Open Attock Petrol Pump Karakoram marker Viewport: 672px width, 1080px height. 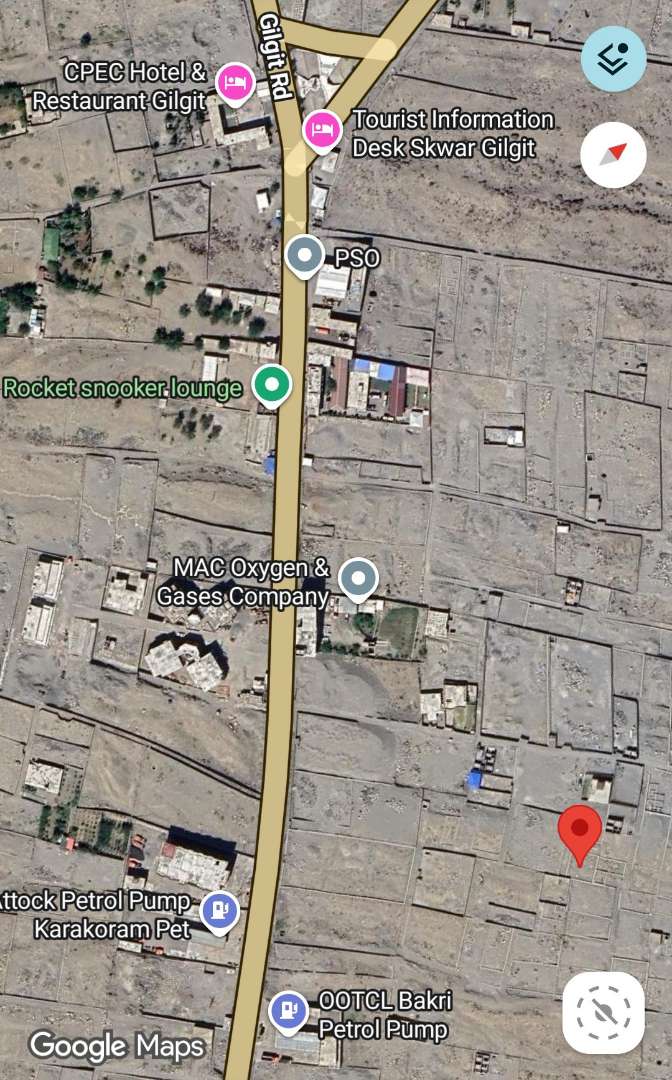pos(219,911)
